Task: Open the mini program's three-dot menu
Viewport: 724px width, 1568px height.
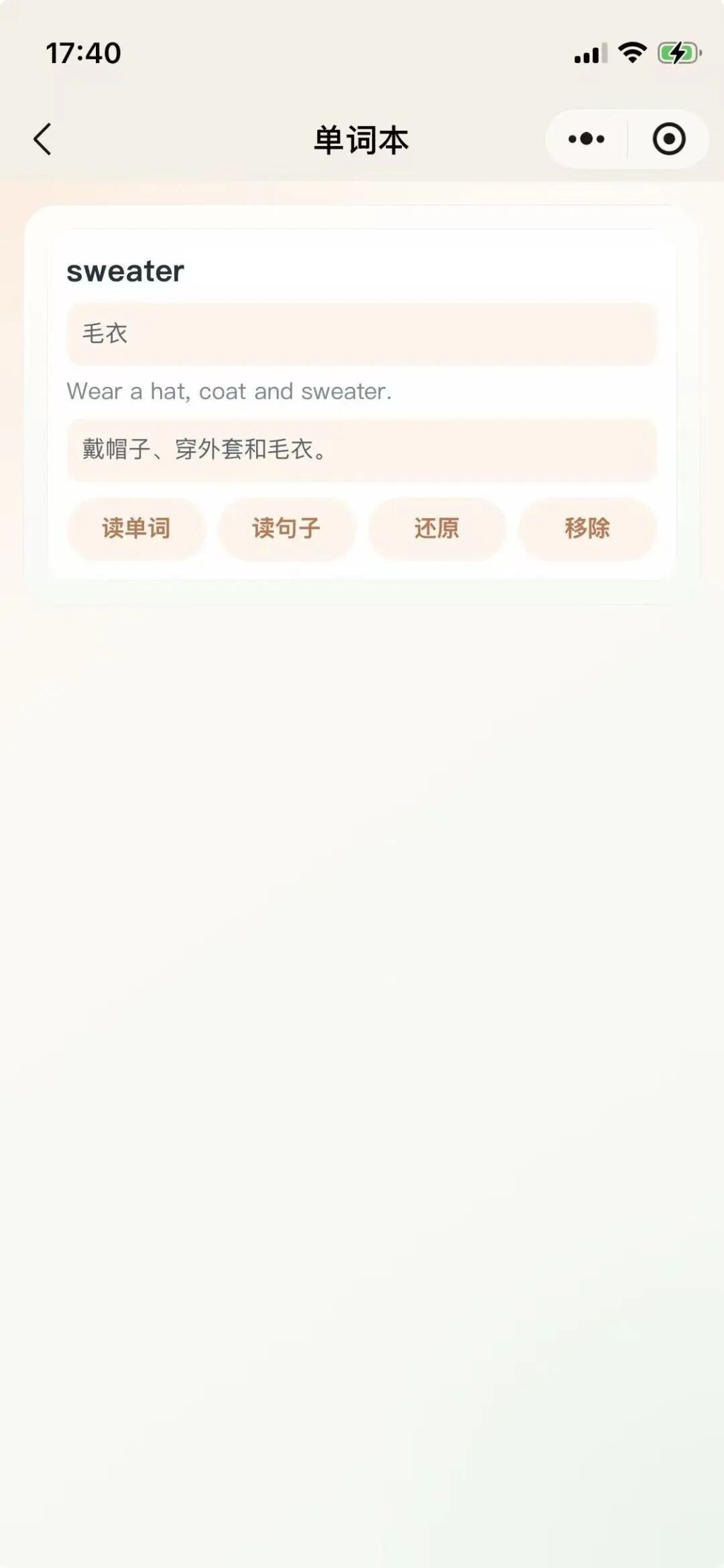Action: click(x=587, y=139)
